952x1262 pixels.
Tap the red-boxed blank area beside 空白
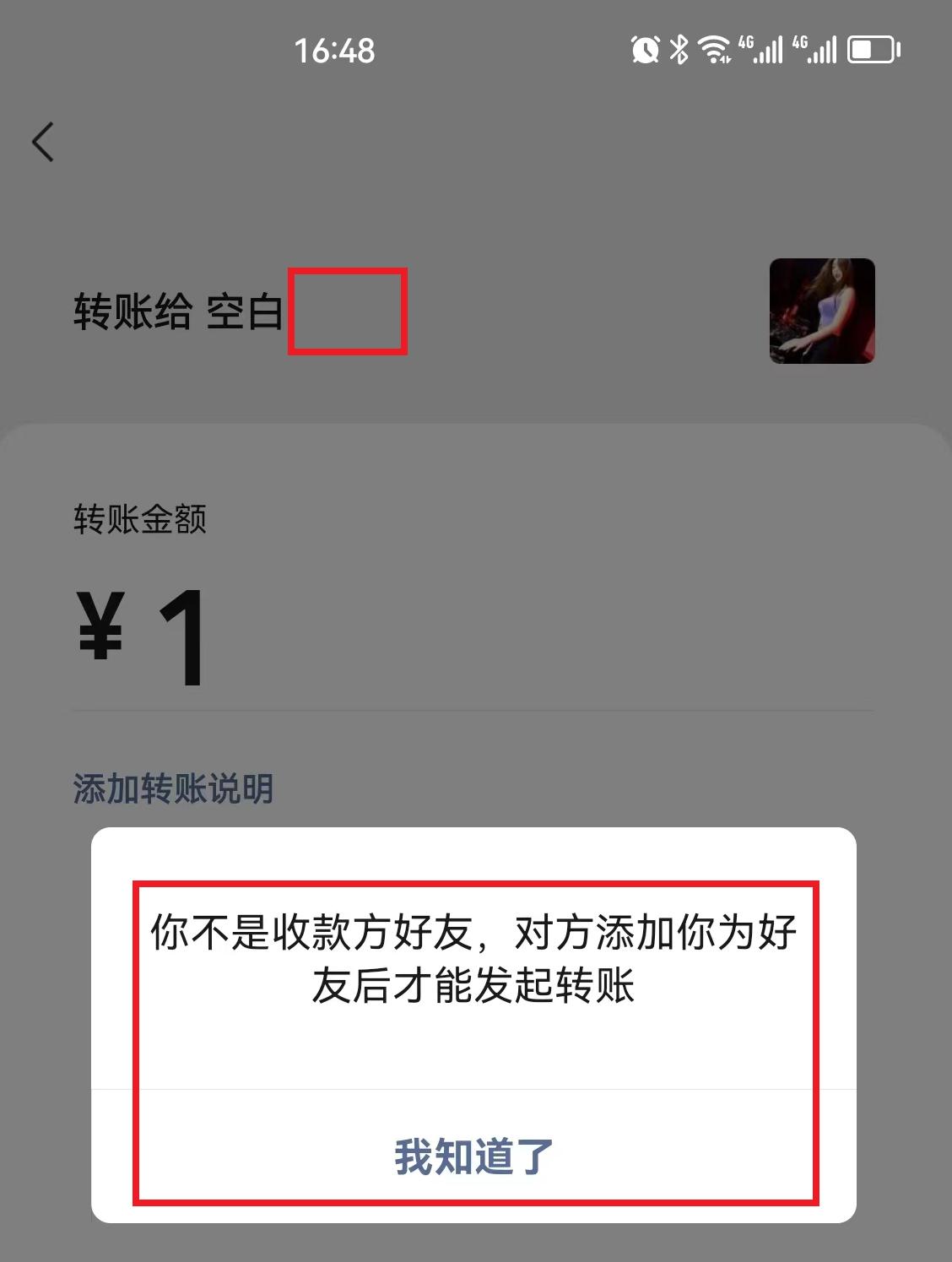(347, 312)
